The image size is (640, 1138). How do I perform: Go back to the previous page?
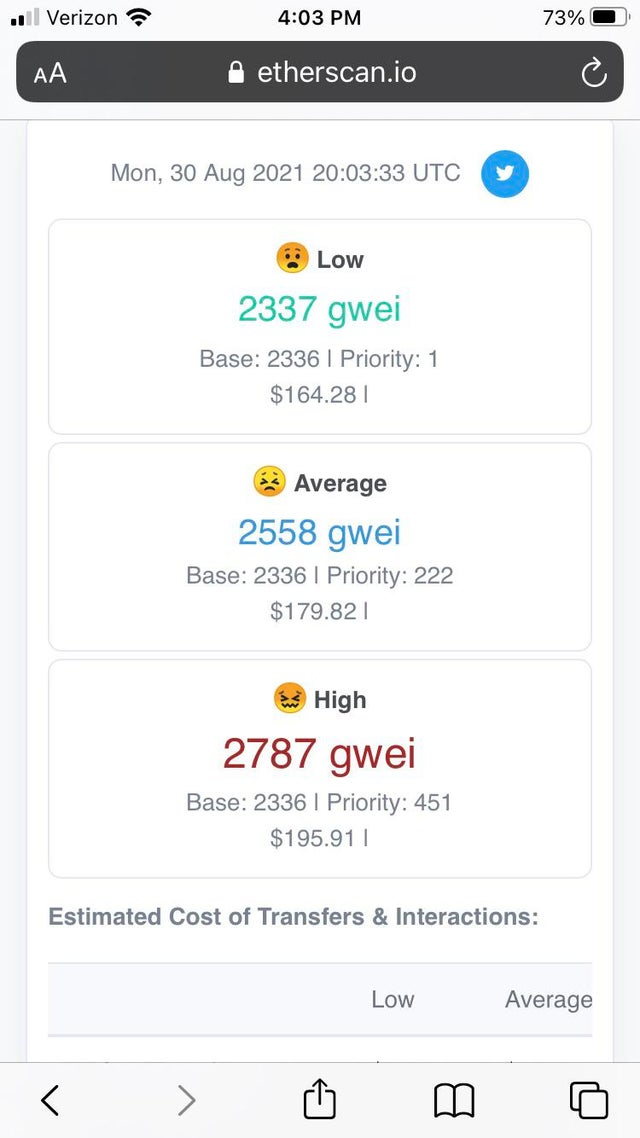tap(49, 1100)
